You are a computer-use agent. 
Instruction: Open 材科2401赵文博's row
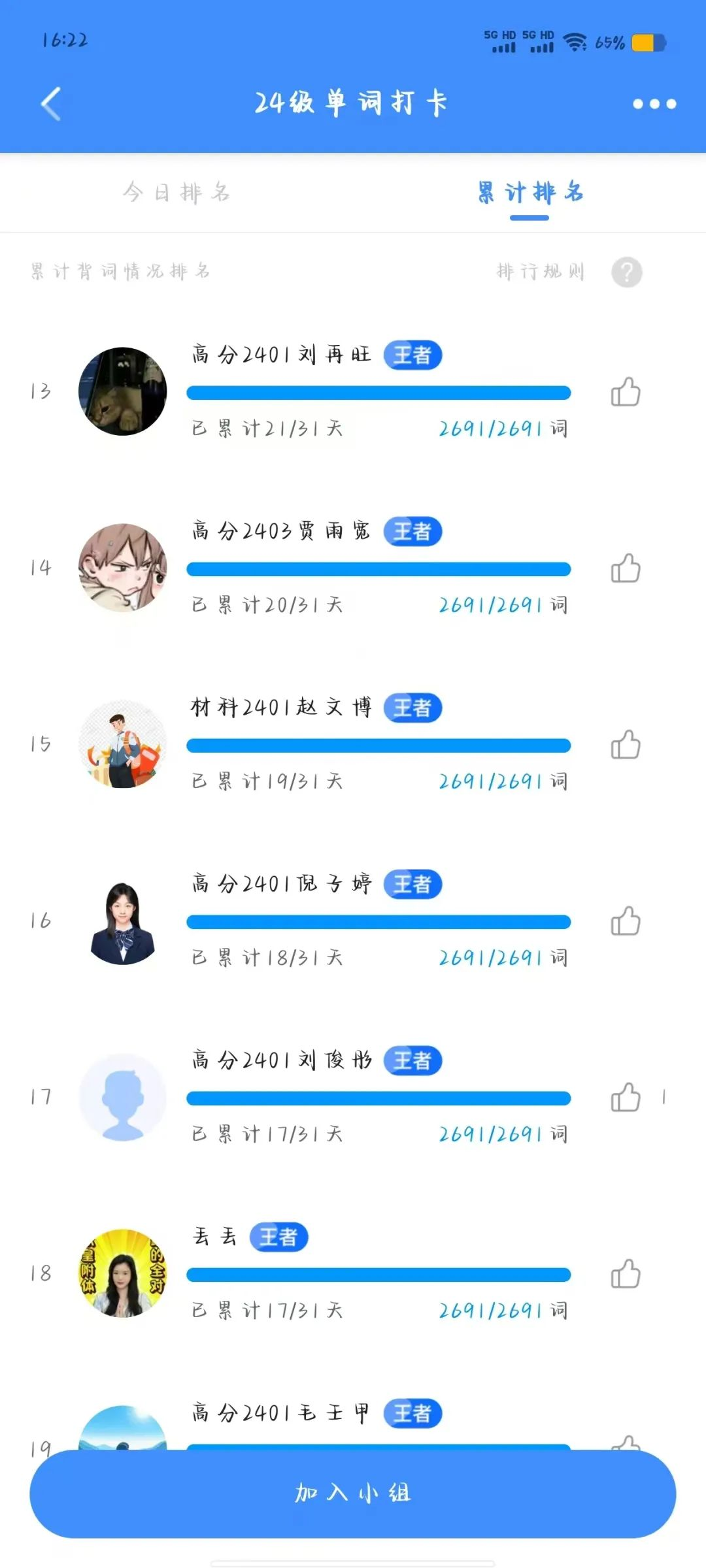coord(378,744)
